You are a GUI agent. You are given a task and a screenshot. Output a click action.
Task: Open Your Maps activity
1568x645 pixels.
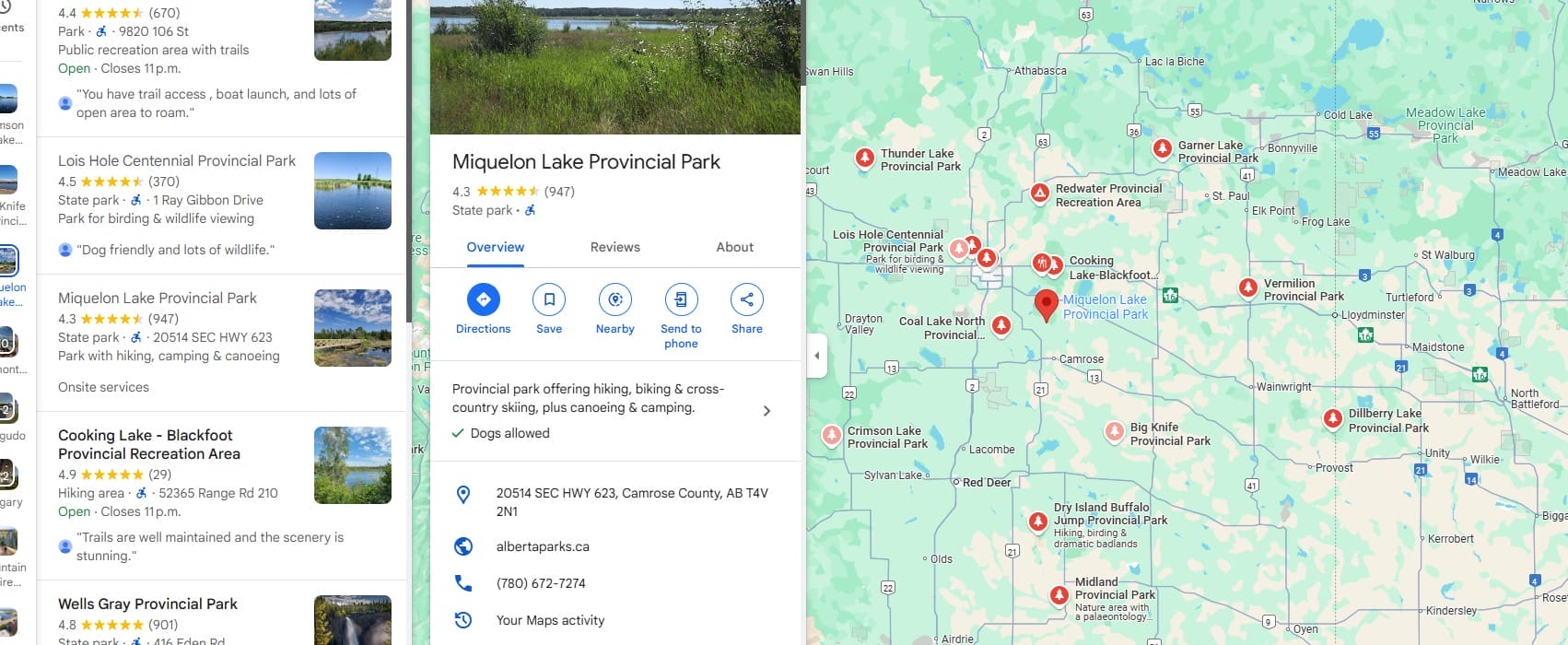pos(550,620)
